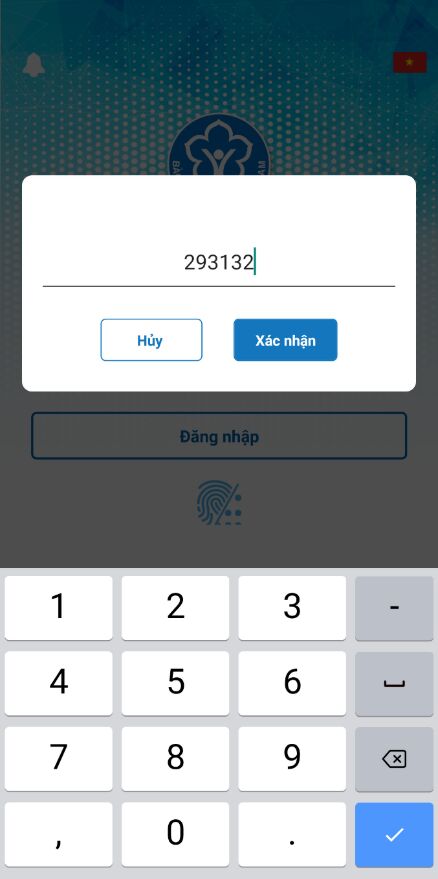The width and height of the screenshot is (438, 879).
Task: Enter digit 0 on the keypad
Action: 175,835
